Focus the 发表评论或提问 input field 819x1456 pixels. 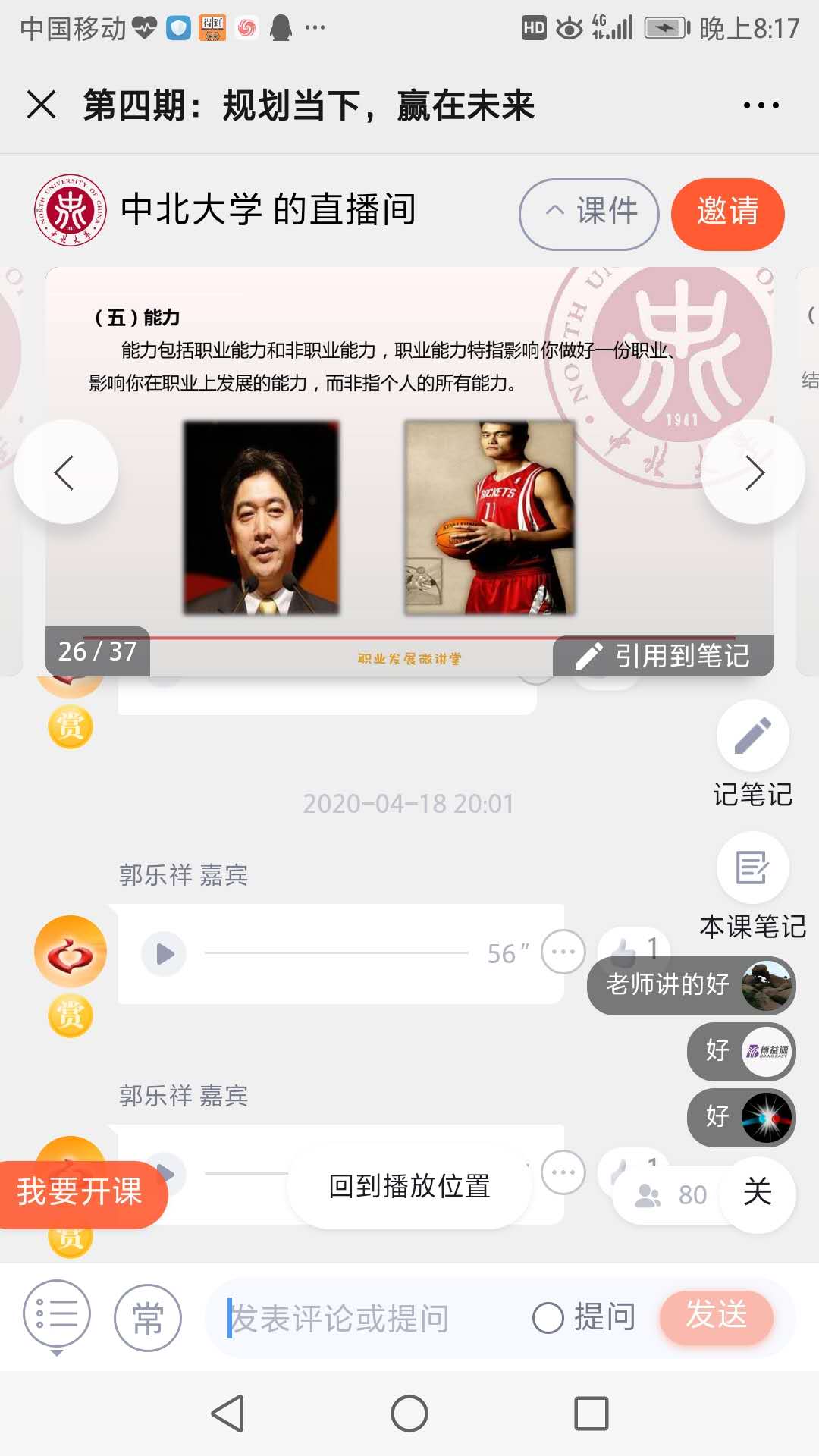click(364, 1318)
